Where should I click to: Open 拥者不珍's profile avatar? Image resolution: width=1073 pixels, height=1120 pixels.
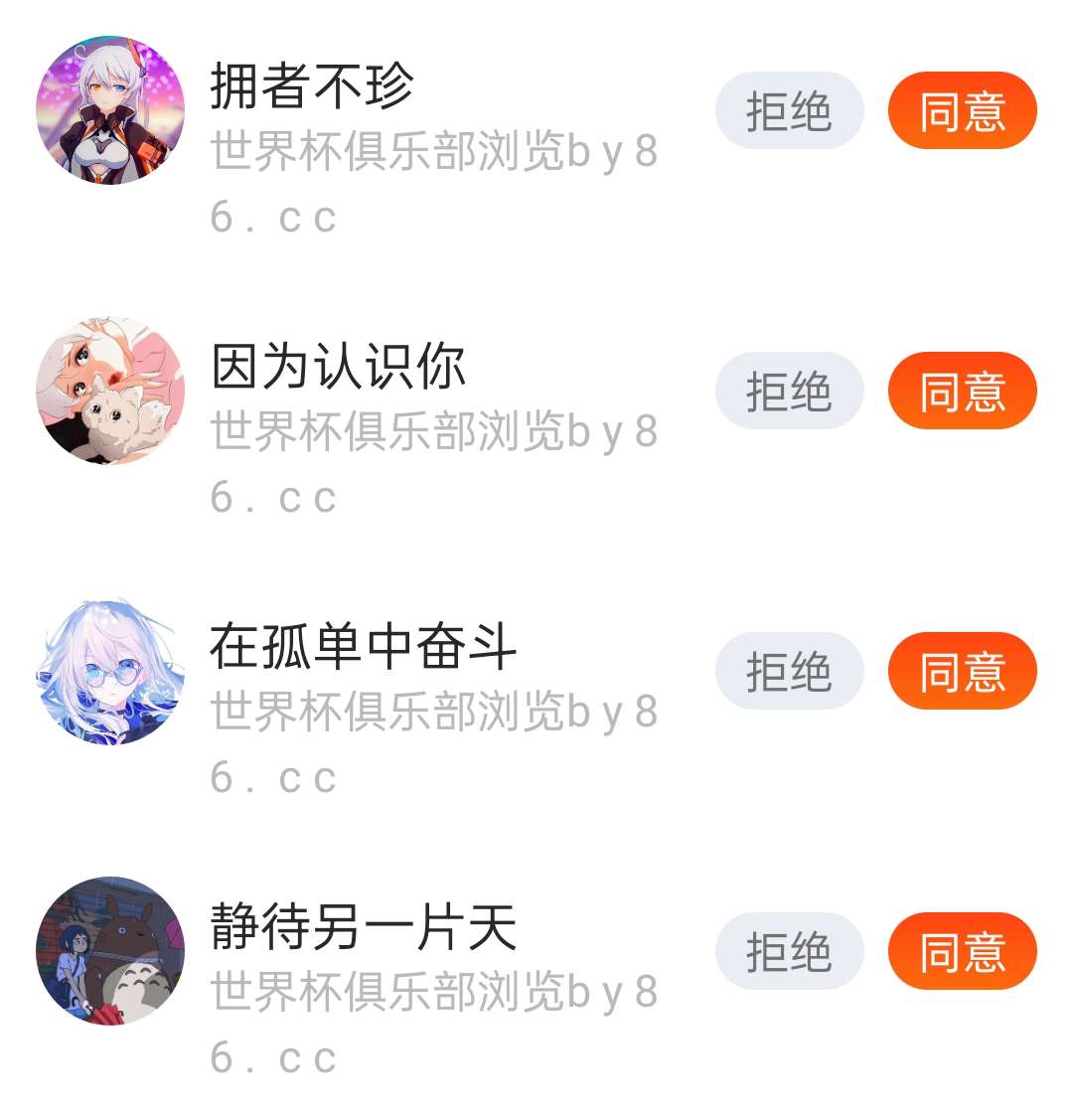click(x=110, y=110)
